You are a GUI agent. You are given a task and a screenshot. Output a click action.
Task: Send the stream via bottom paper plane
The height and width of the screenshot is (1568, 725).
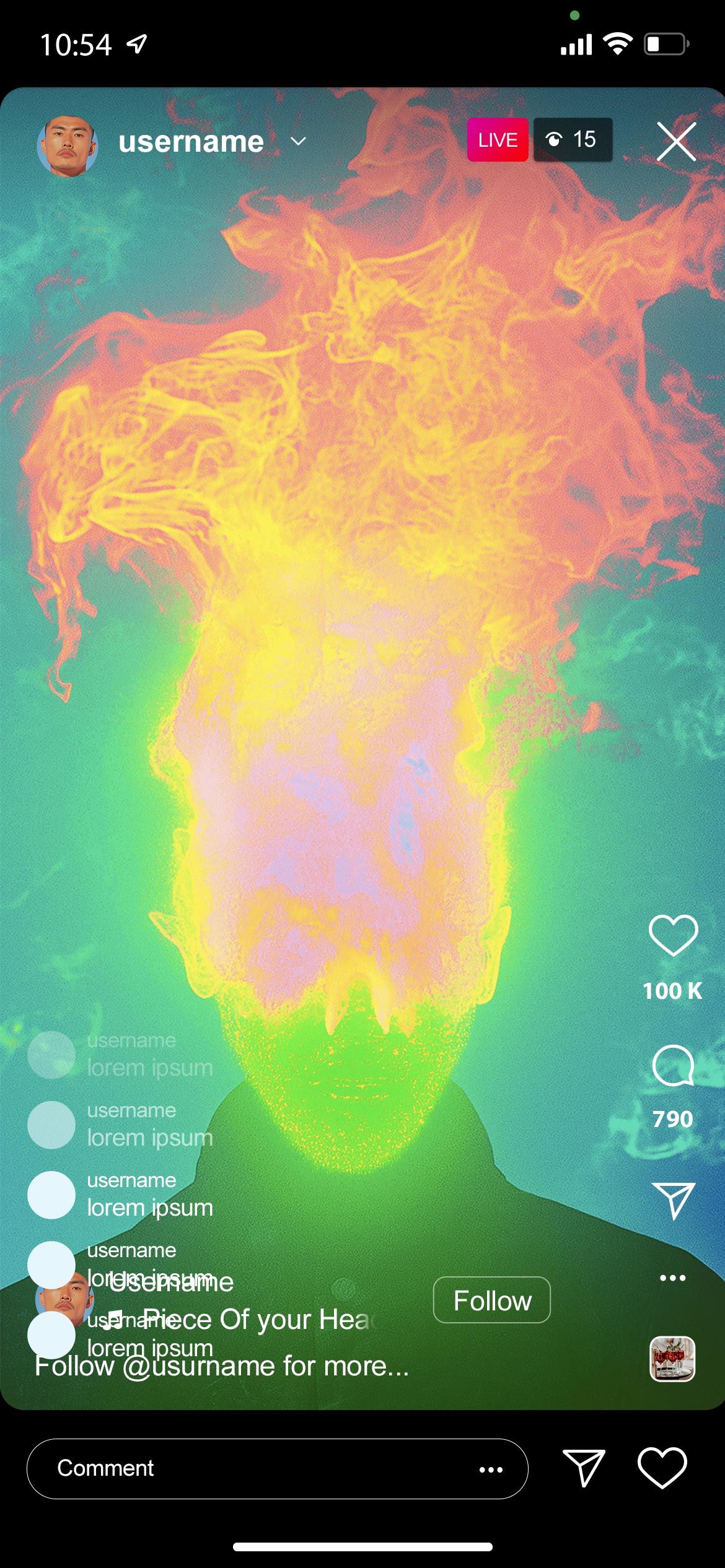coord(584,1467)
